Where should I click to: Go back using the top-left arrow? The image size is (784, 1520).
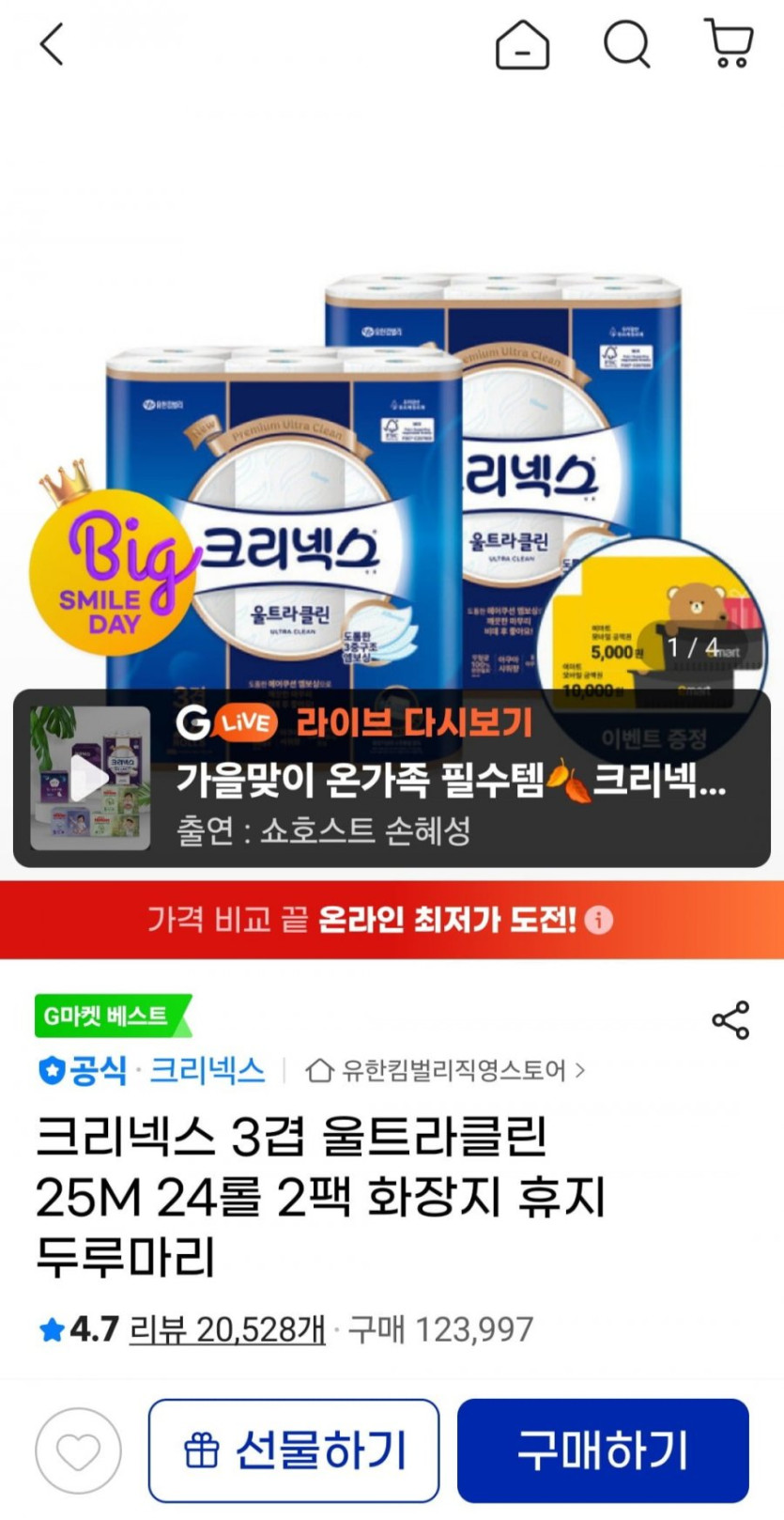[x=52, y=44]
